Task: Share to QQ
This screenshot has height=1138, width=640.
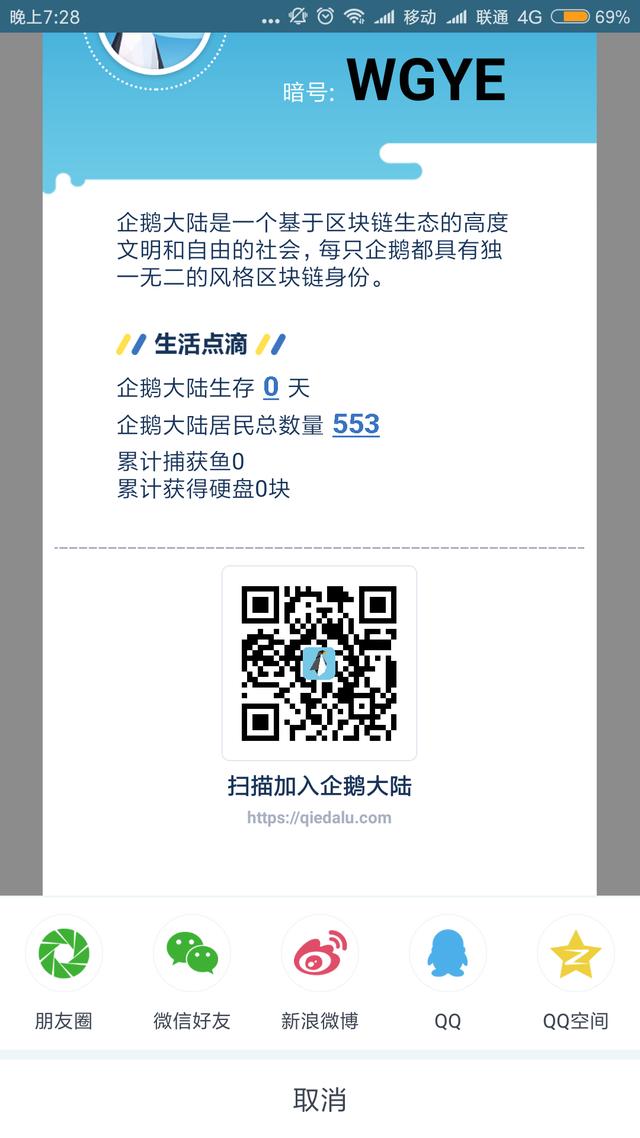Action: click(x=447, y=954)
